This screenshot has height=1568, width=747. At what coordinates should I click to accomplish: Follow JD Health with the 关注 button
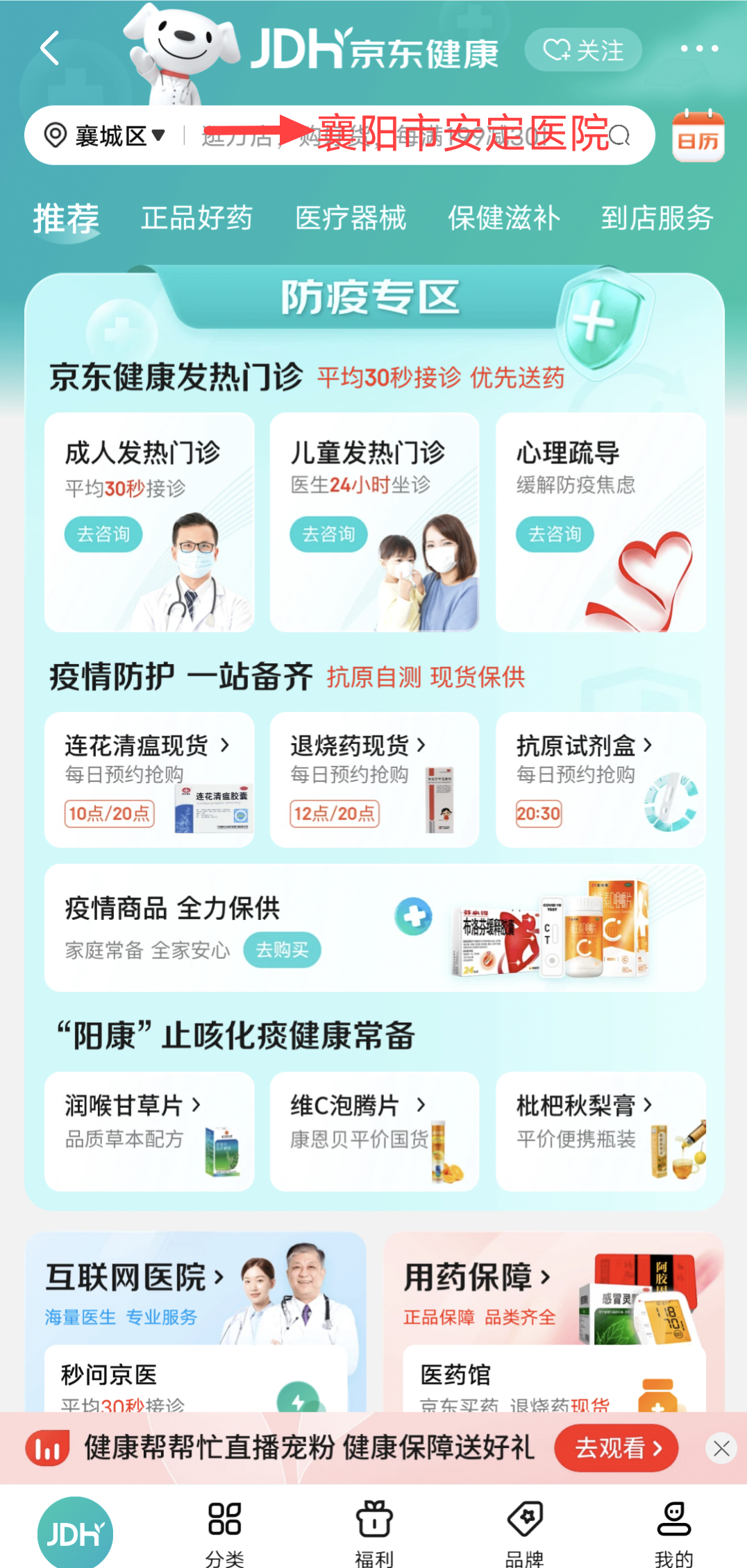pyautogui.click(x=583, y=50)
